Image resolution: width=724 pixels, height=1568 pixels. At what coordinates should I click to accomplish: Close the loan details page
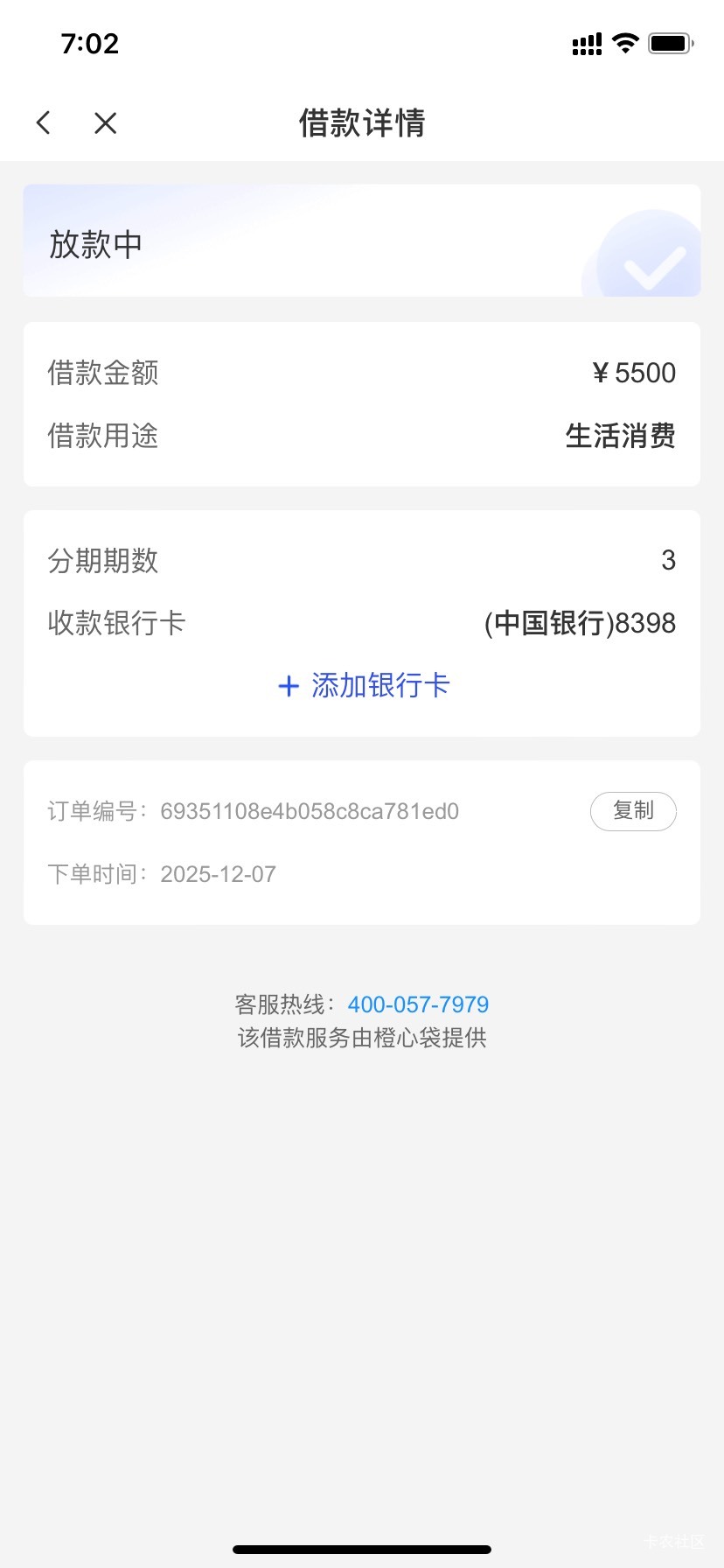tap(105, 123)
